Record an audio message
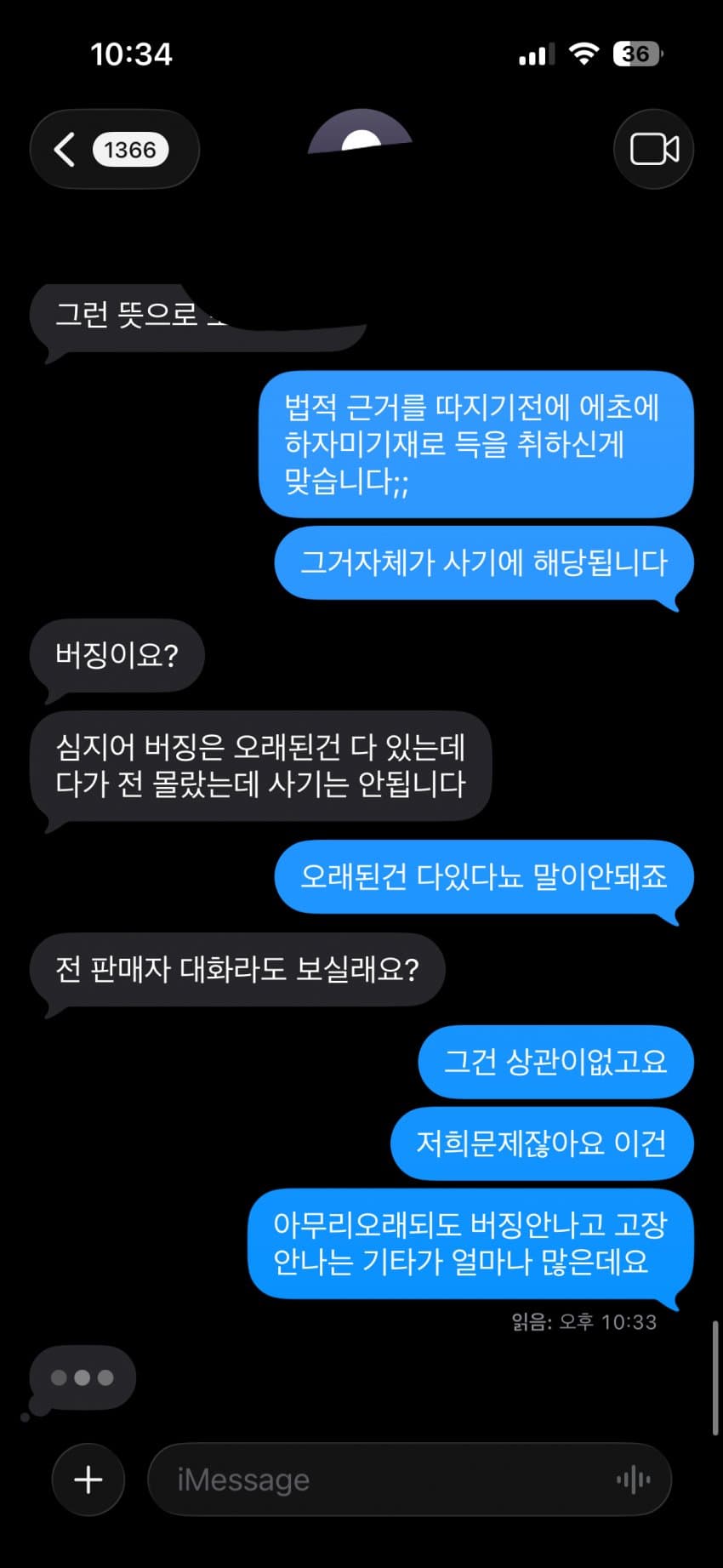This screenshot has width=723, height=1568. 633,1480
